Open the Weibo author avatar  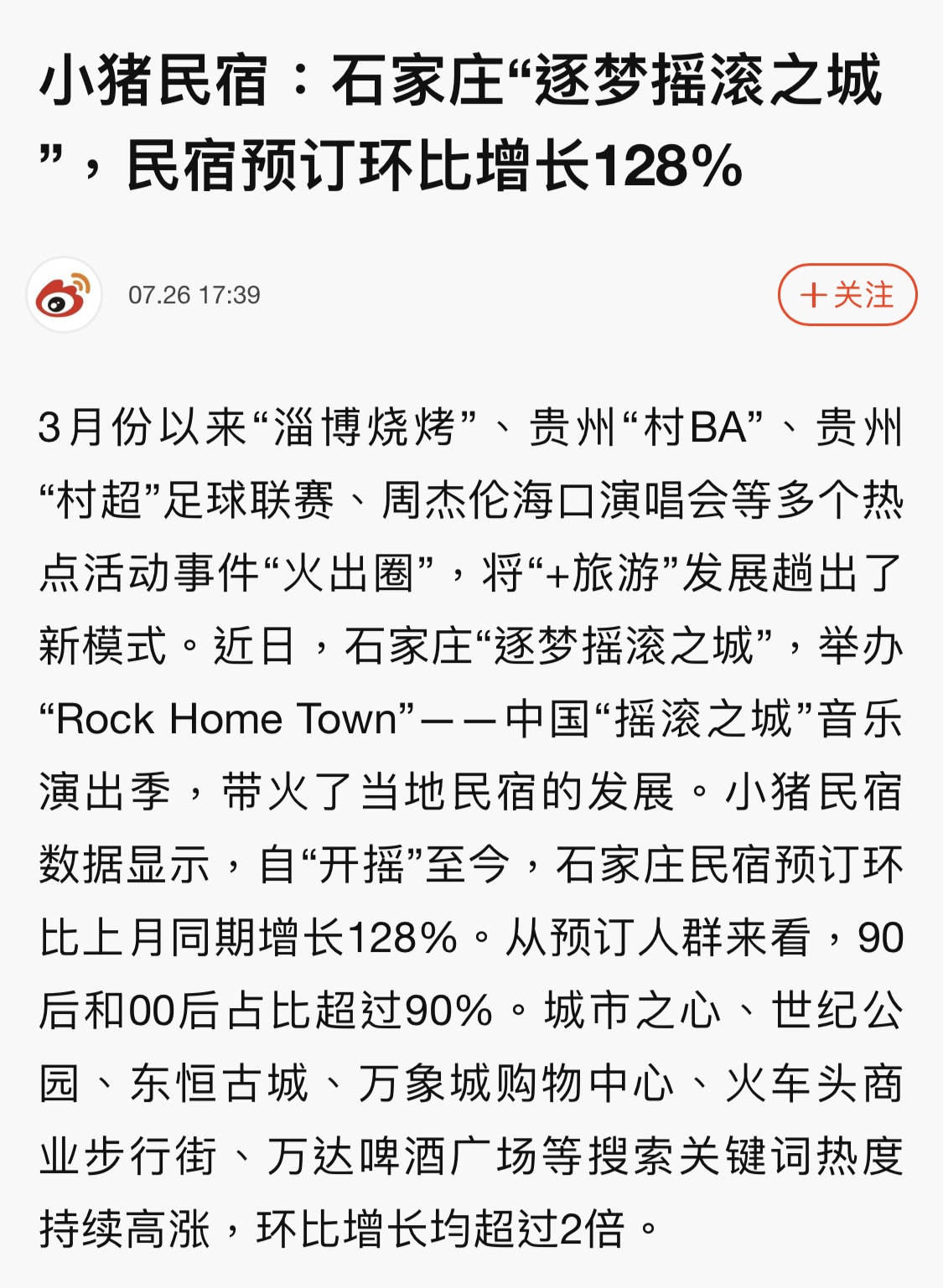point(65,295)
